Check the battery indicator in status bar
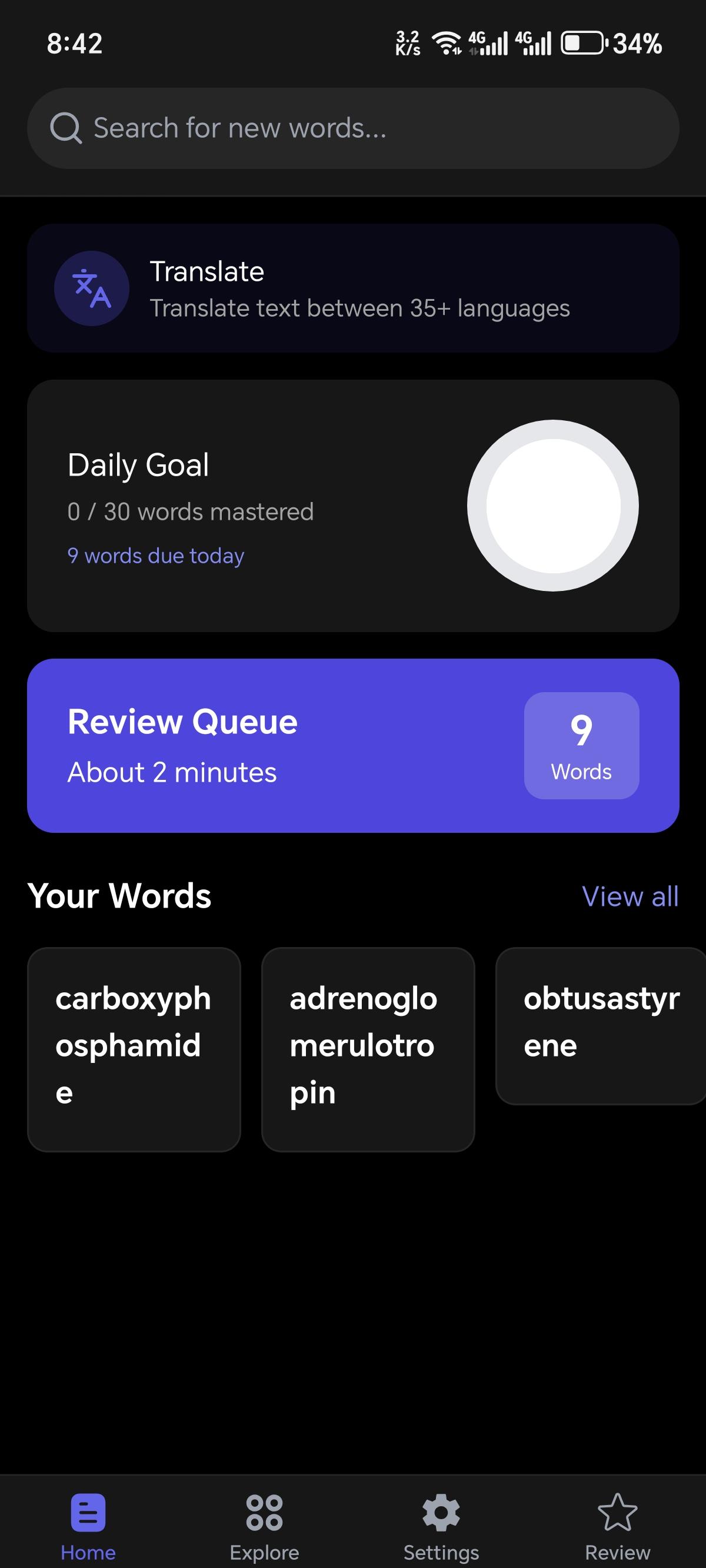This screenshot has height=1568, width=706. pyautogui.click(x=581, y=42)
